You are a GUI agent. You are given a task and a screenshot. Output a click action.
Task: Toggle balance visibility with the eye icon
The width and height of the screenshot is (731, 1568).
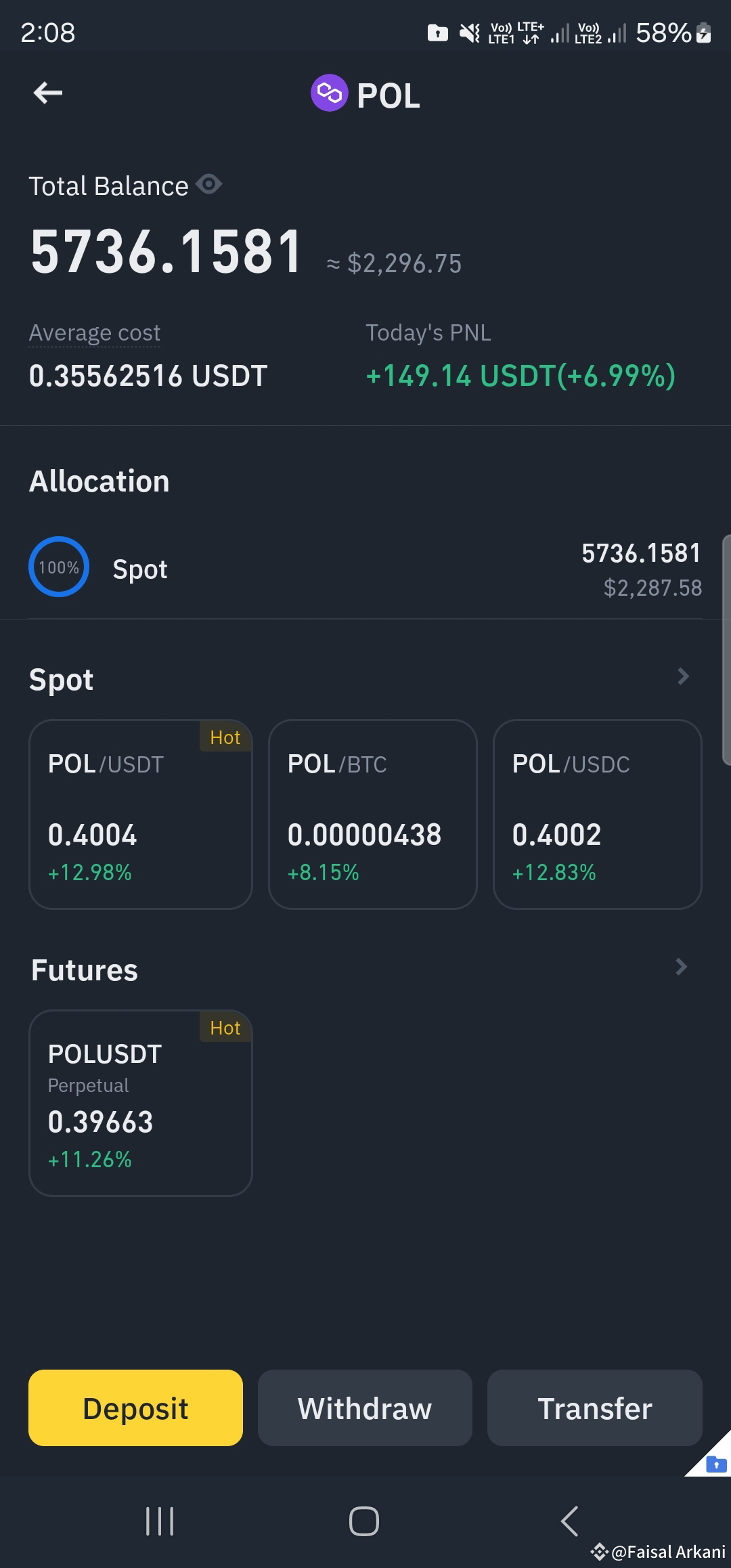click(x=209, y=183)
